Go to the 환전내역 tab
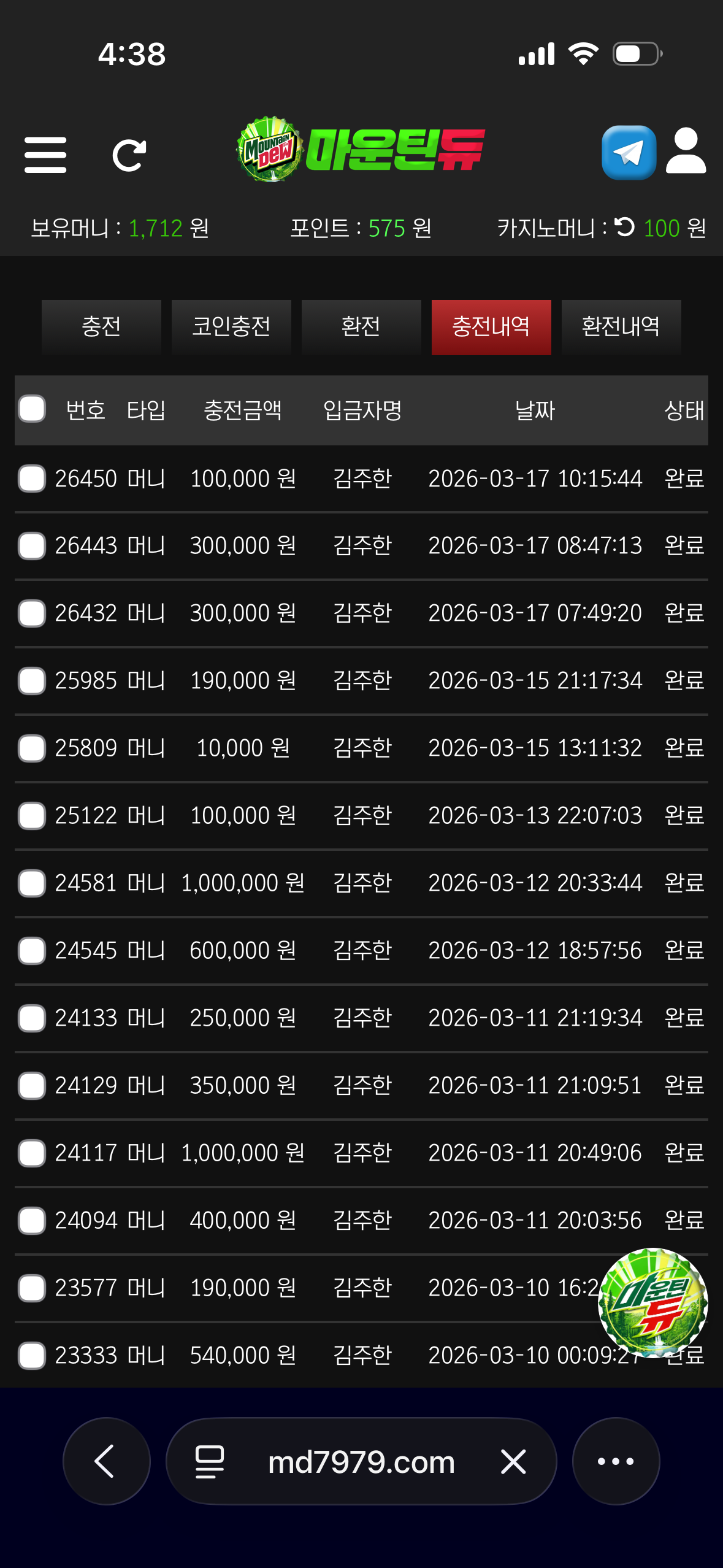 coord(621,326)
